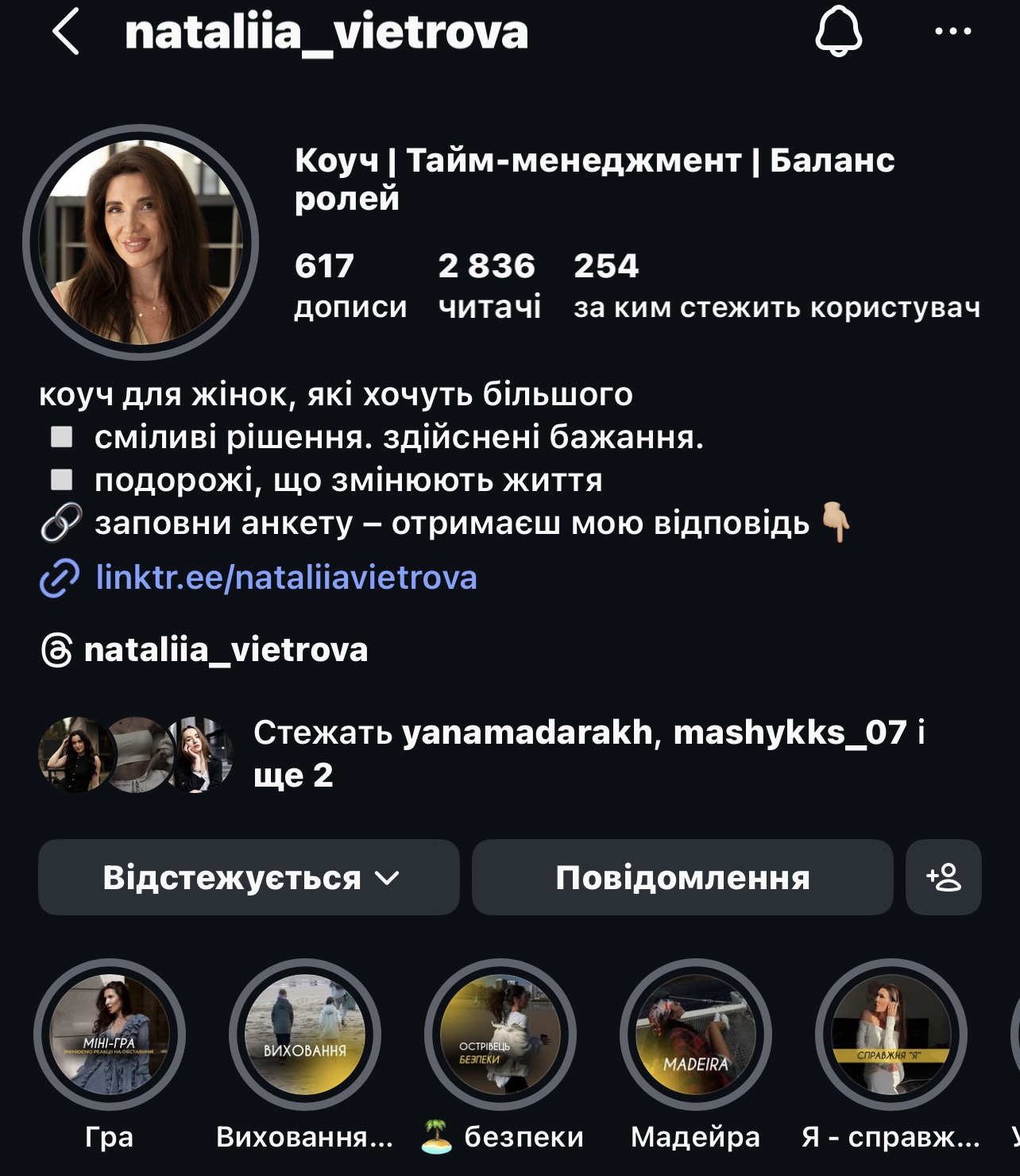This screenshot has height=1176, width=1020.
Task: Open the 254 following list
Action: 775,284
